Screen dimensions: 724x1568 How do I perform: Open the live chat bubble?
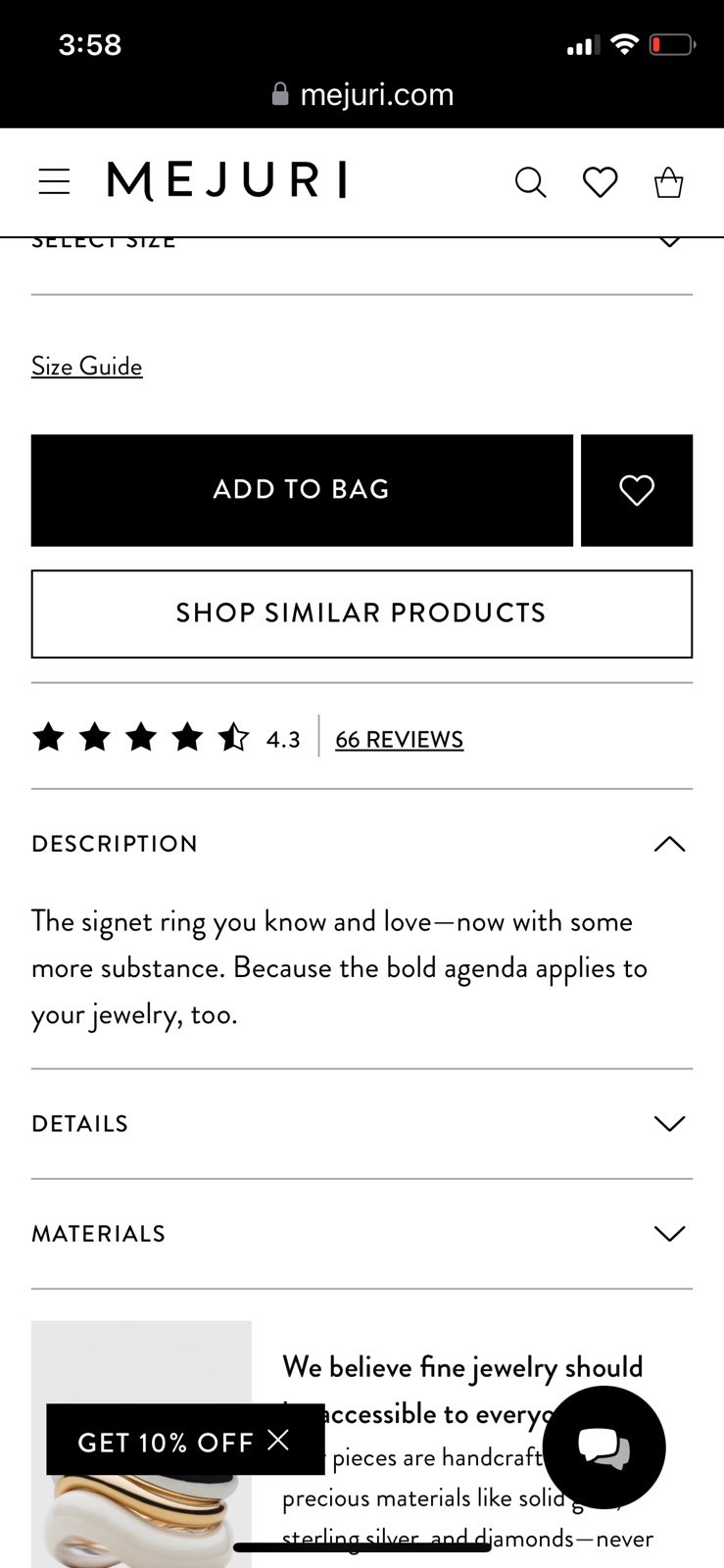pyautogui.click(x=603, y=1447)
